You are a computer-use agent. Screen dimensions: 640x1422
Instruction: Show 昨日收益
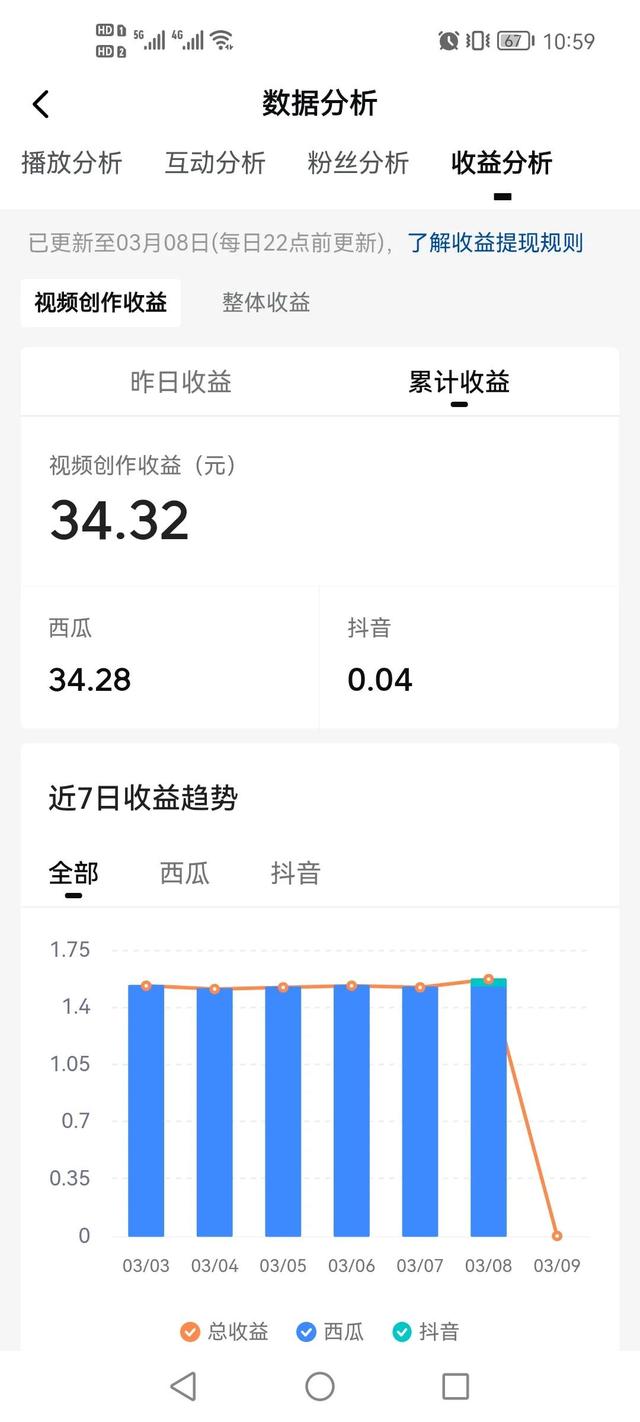pyautogui.click(x=181, y=382)
